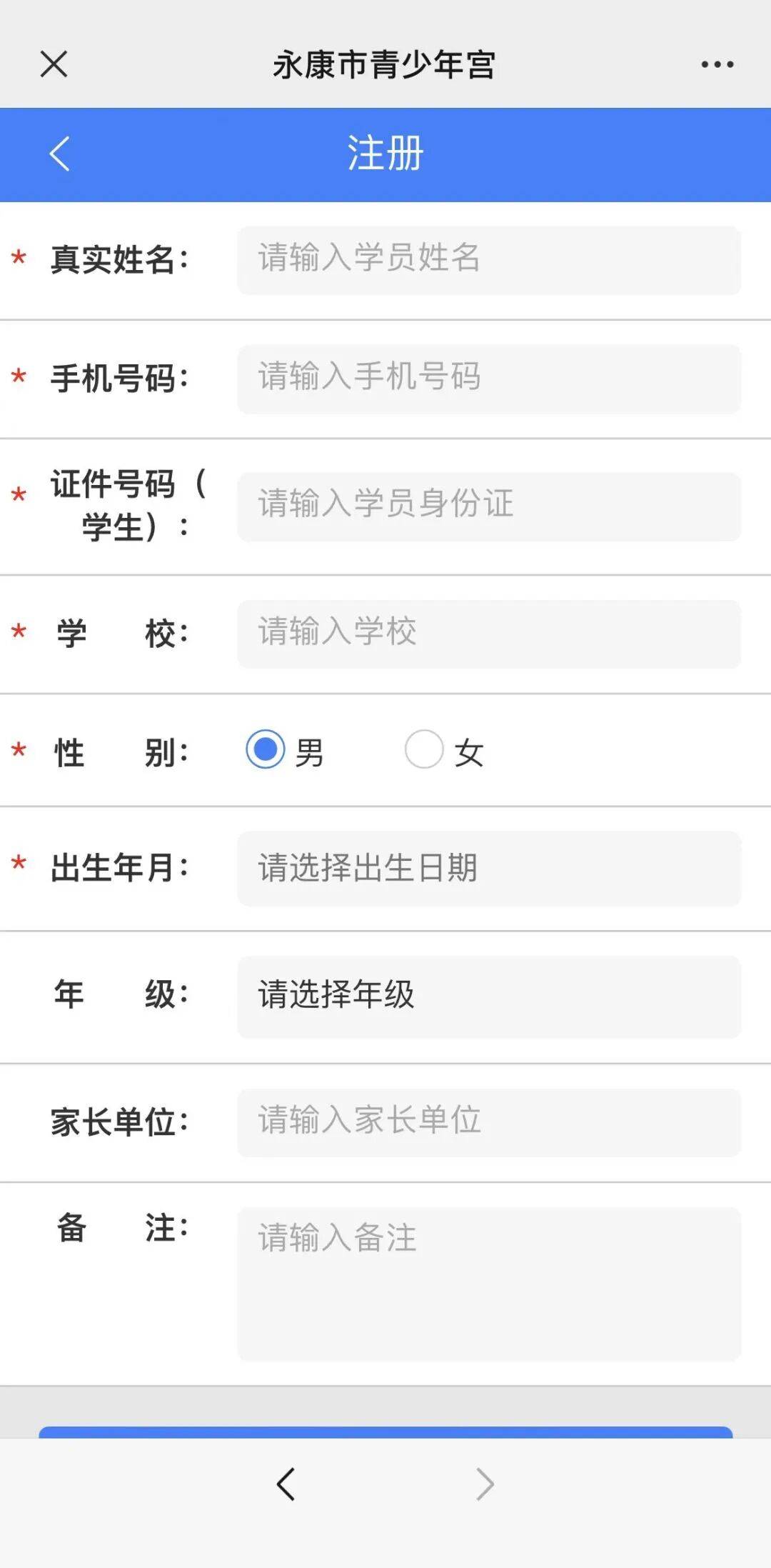Enter the student ID number field

[x=489, y=506]
